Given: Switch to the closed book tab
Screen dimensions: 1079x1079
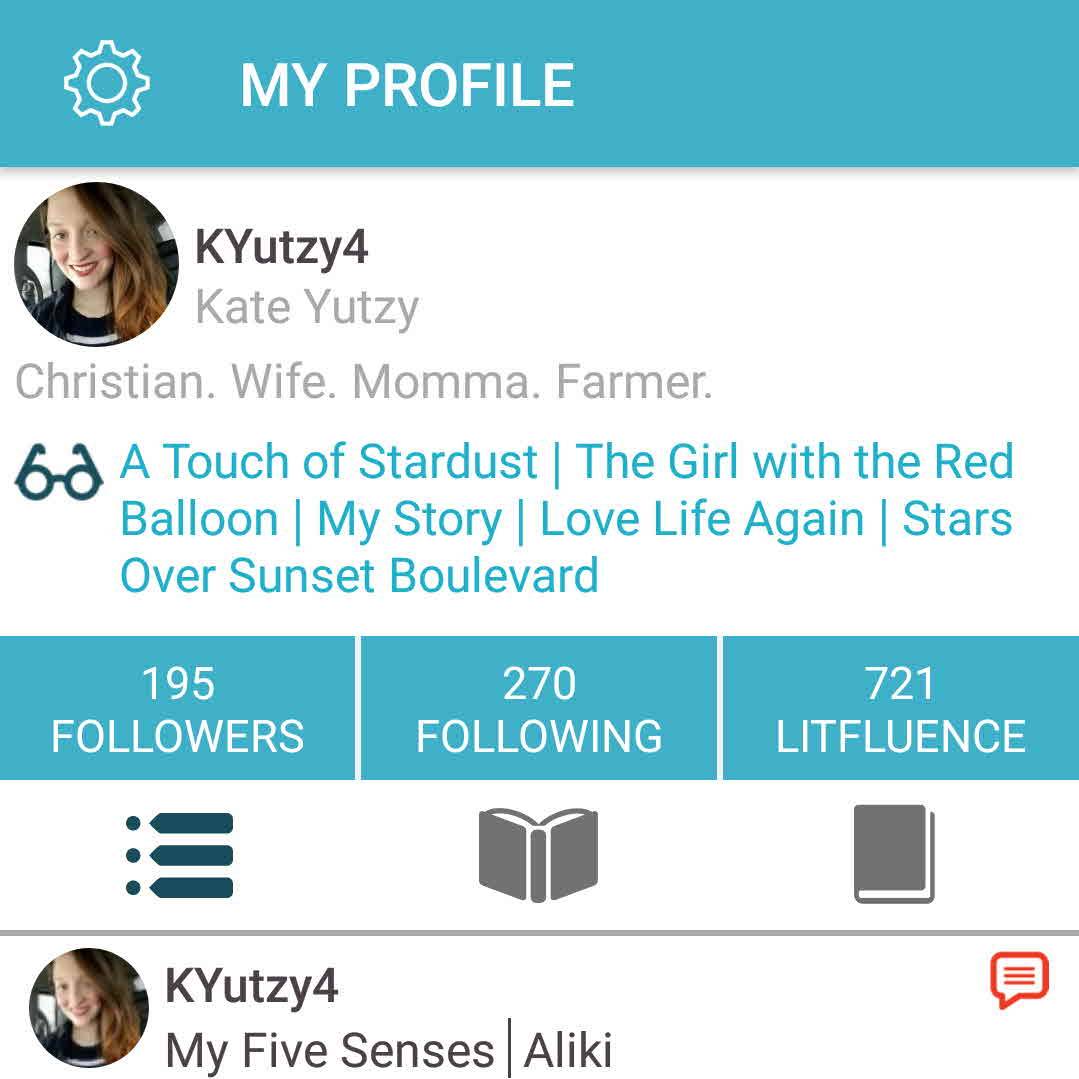Looking at the screenshot, I should (x=894, y=855).
